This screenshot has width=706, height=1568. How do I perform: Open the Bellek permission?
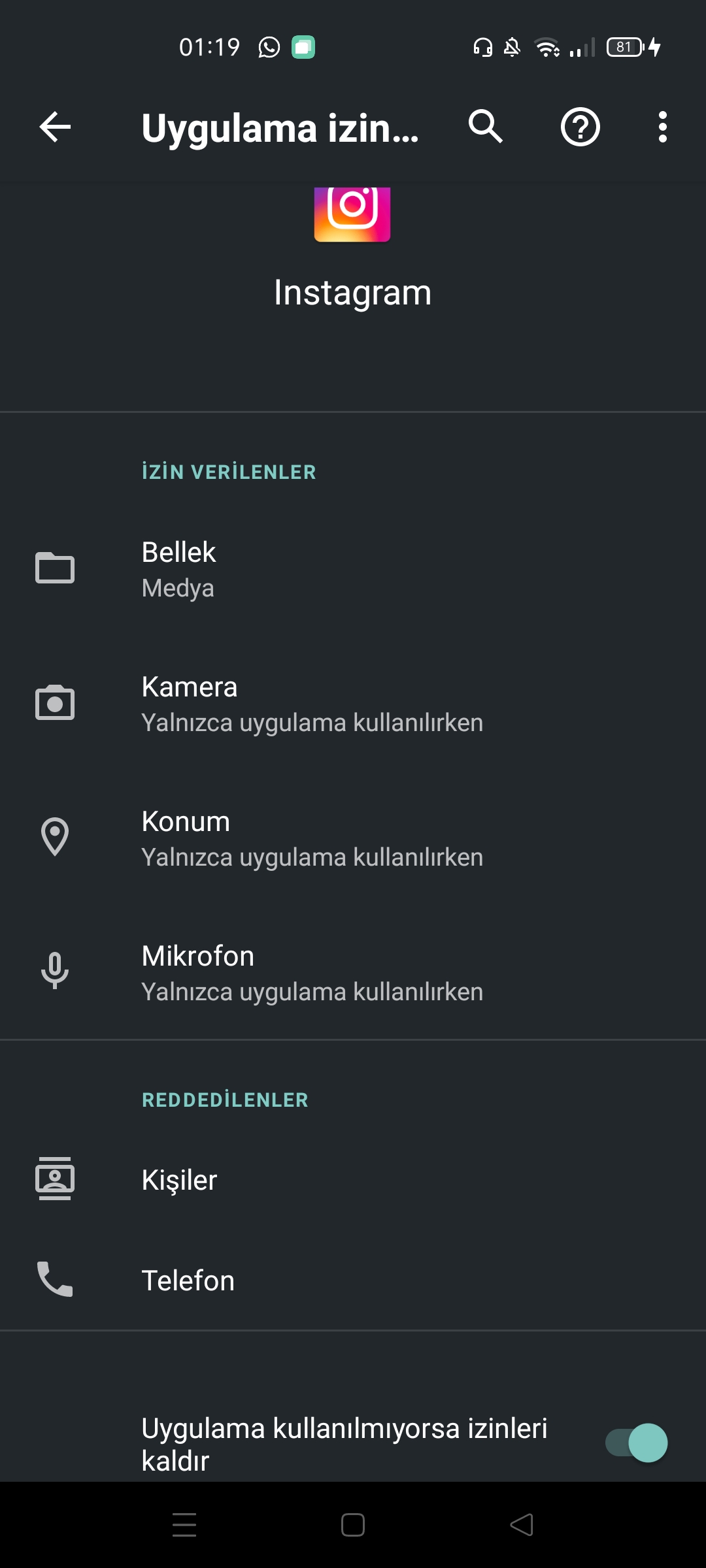353,569
